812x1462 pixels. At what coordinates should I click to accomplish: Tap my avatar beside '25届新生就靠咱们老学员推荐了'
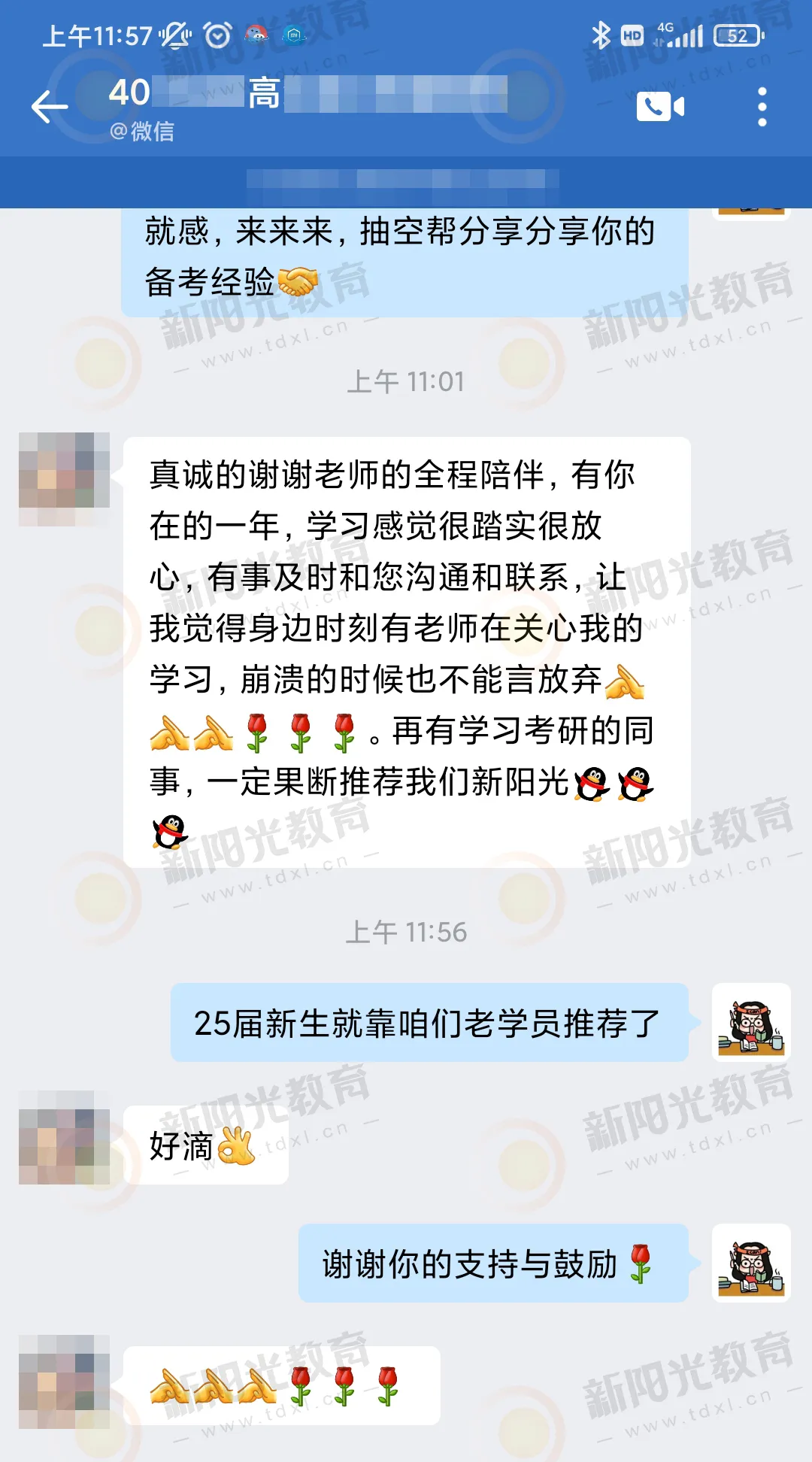[x=750, y=1022]
